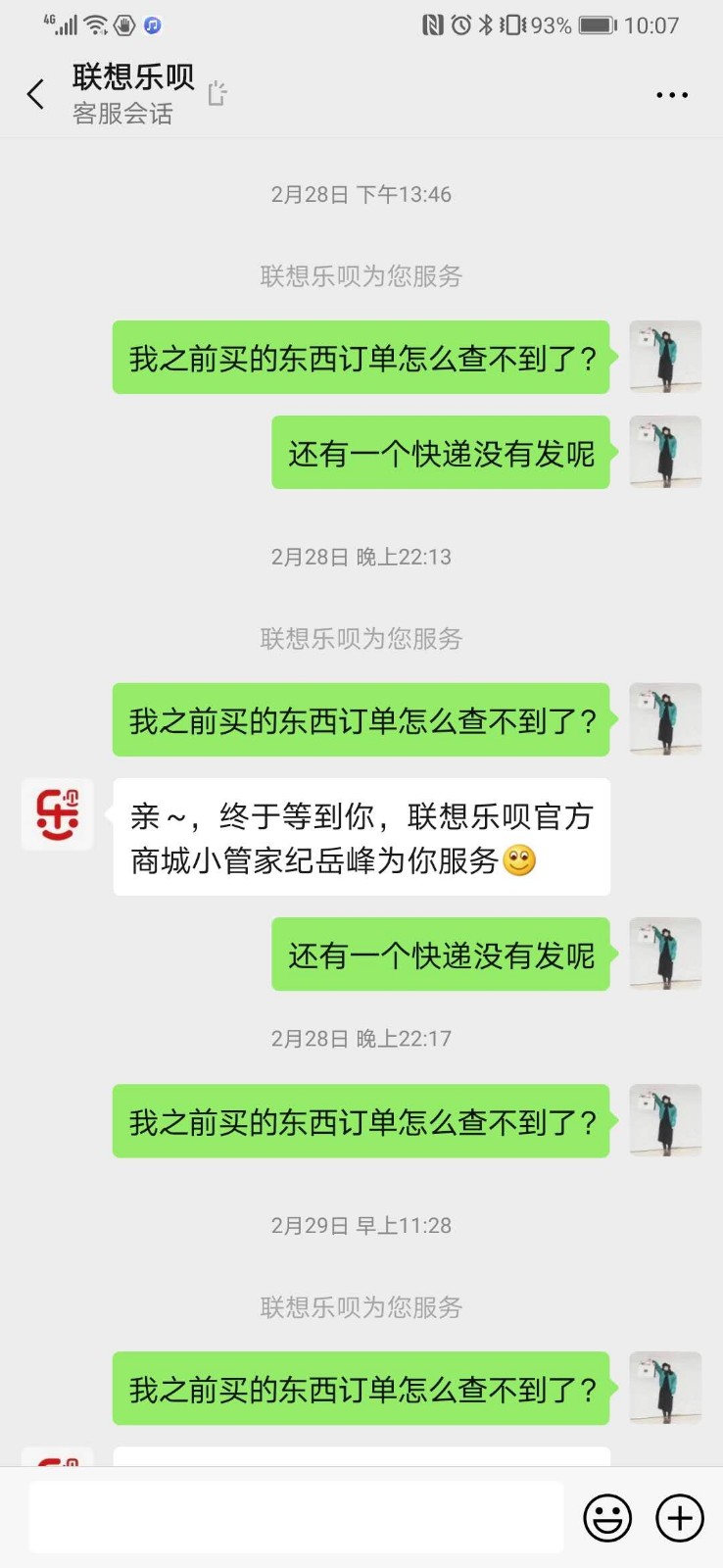The height and width of the screenshot is (1568, 723).
Task: Open the three-dot overflow menu
Action: [x=672, y=95]
